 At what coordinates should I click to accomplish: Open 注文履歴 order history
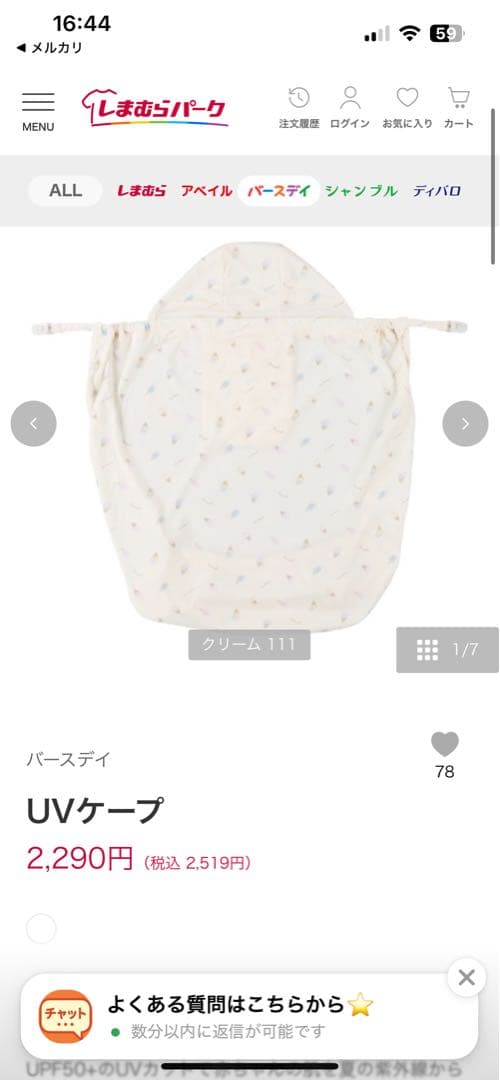[299, 108]
